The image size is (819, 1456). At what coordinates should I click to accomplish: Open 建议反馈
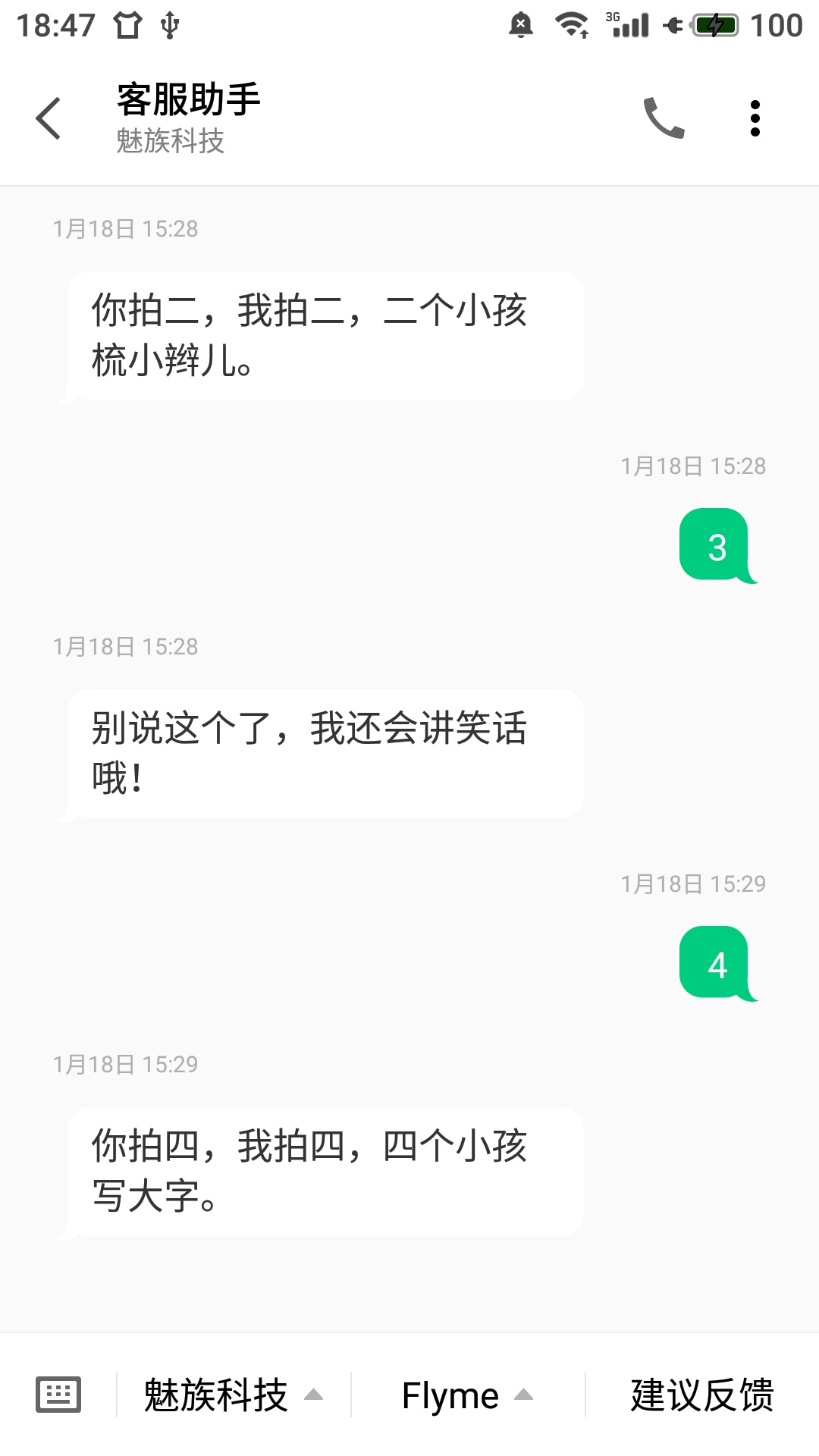(702, 1394)
